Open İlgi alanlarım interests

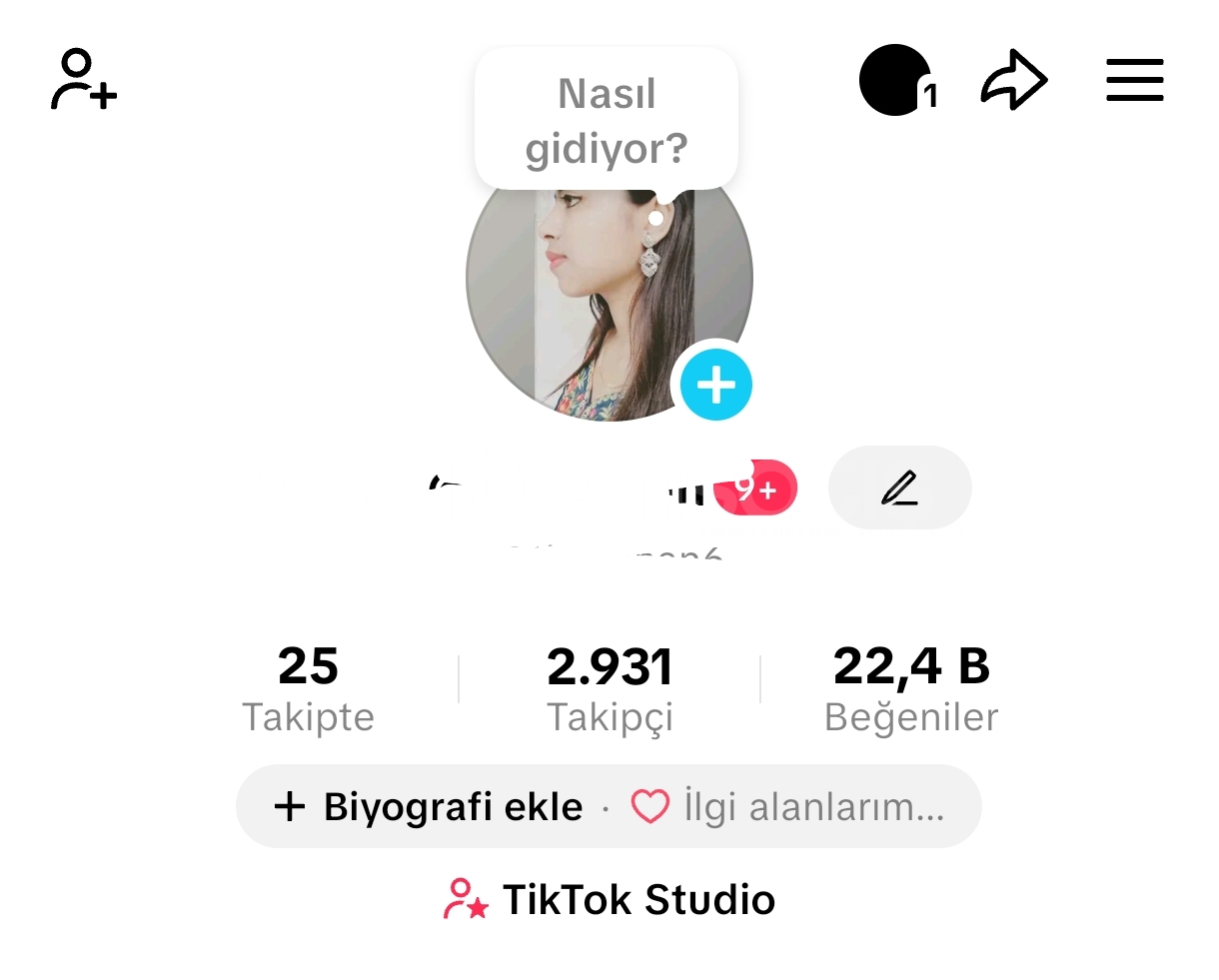coord(789,806)
